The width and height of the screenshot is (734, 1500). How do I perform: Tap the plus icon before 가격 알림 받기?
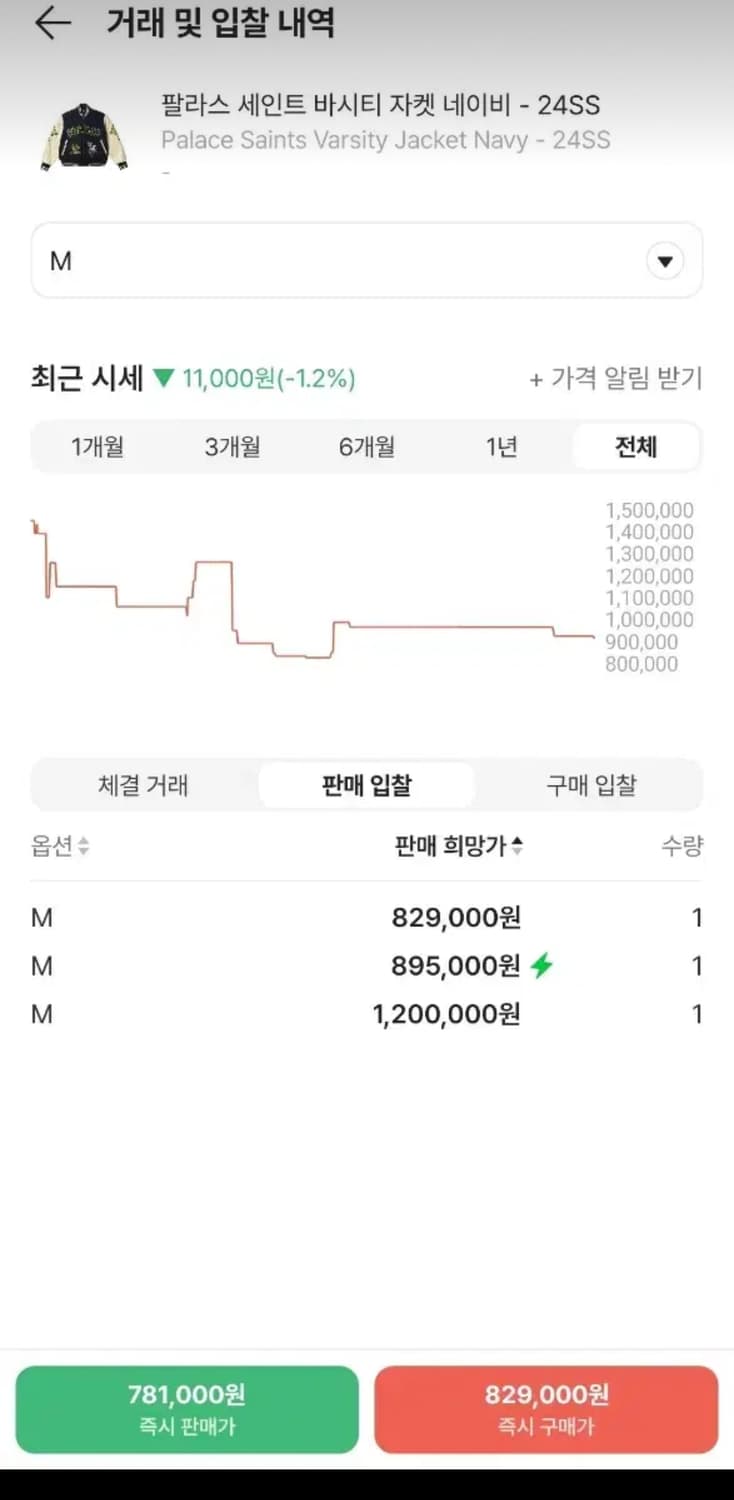coord(536,380)
